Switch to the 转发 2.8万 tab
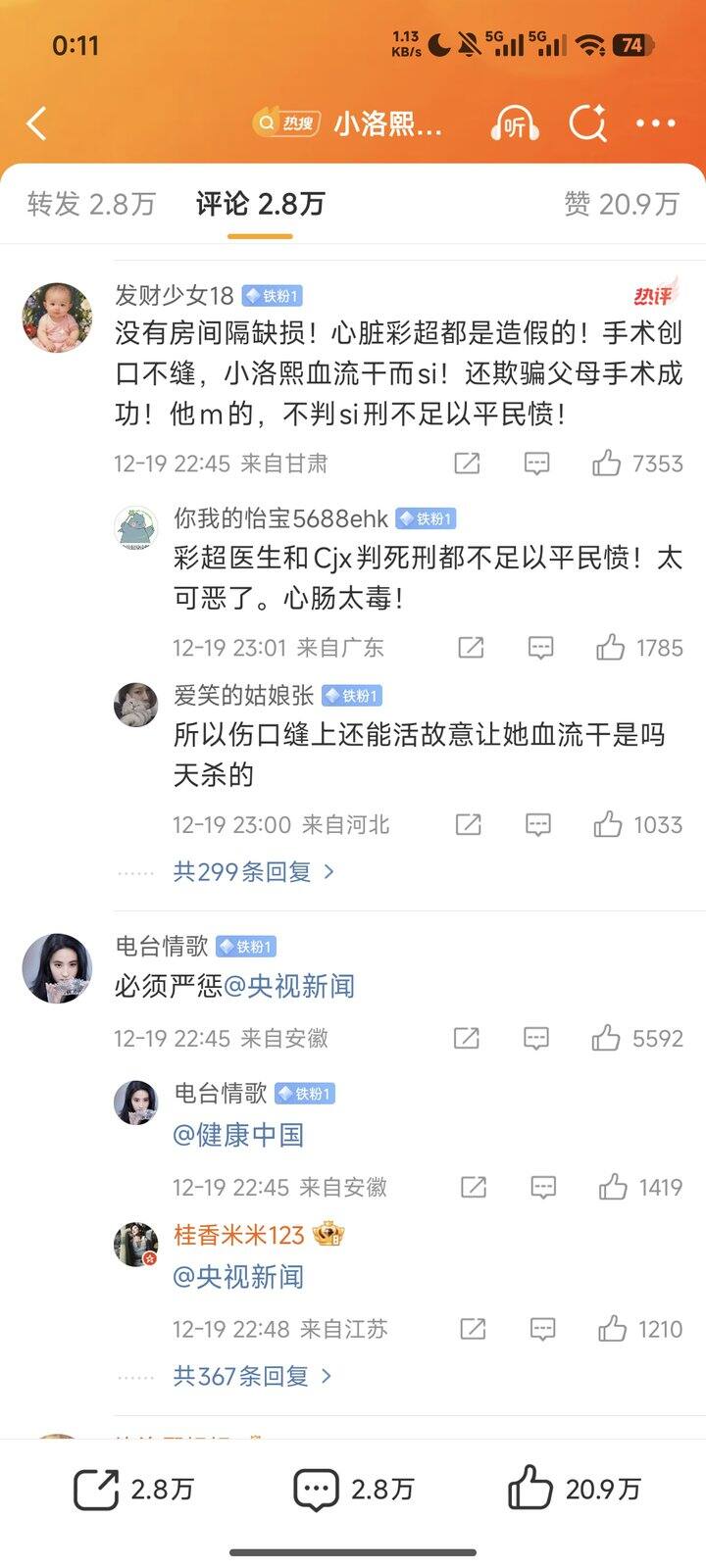 click(x=91, y=204)
